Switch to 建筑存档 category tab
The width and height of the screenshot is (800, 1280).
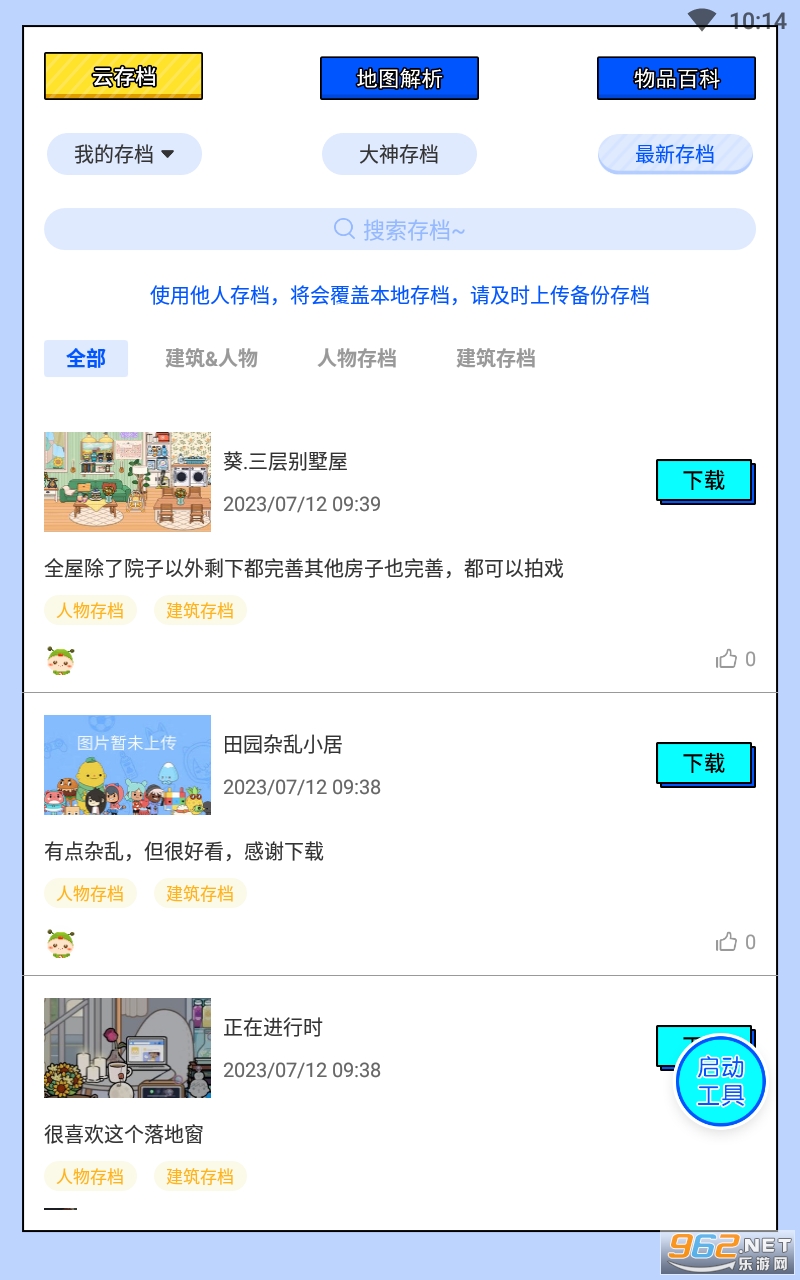(x=496, y=358)
